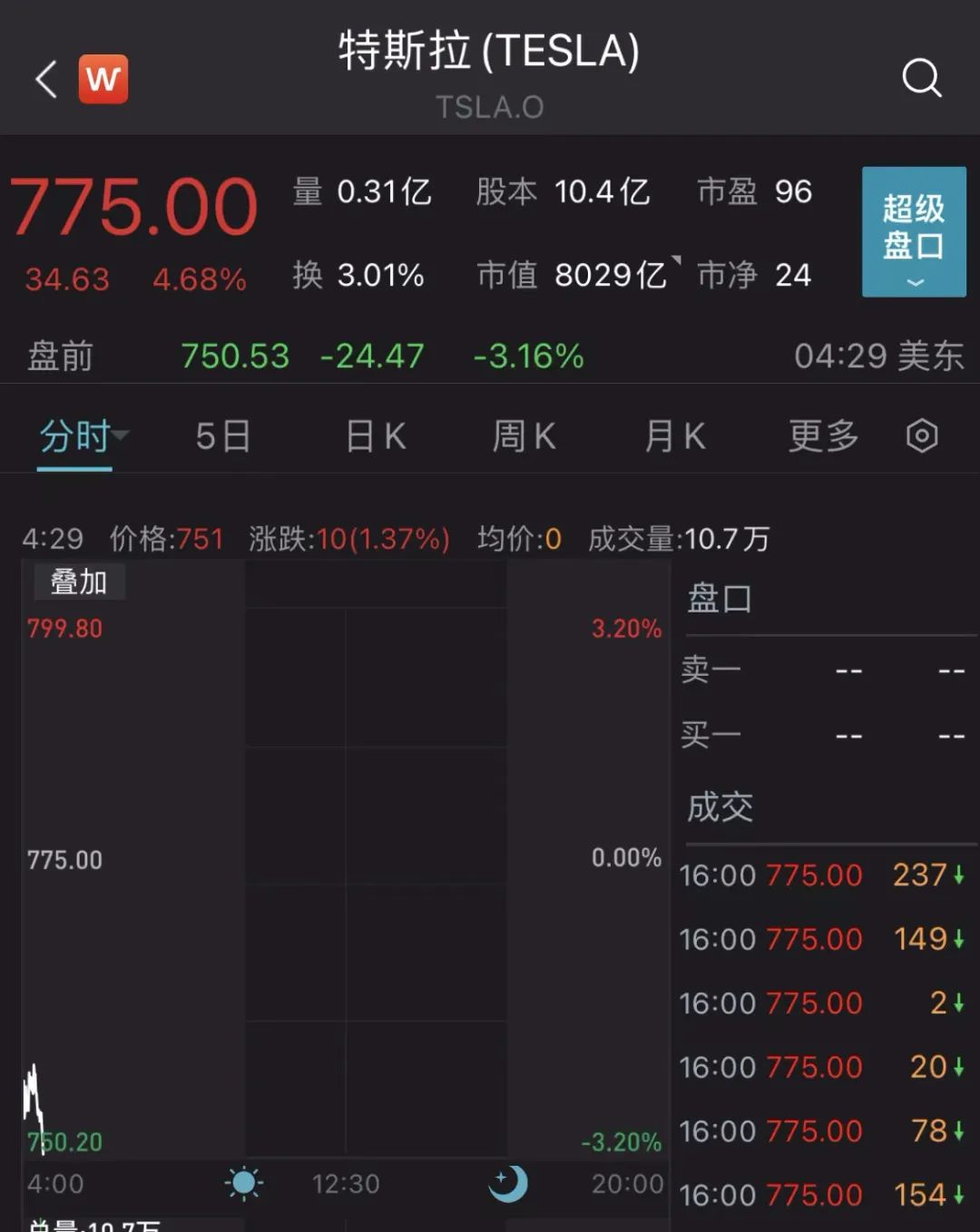Screen dimensions: 980x1232
Task: Open the 分时 chart dropdown
Action: pyautogui.click(x=83, y=436)
